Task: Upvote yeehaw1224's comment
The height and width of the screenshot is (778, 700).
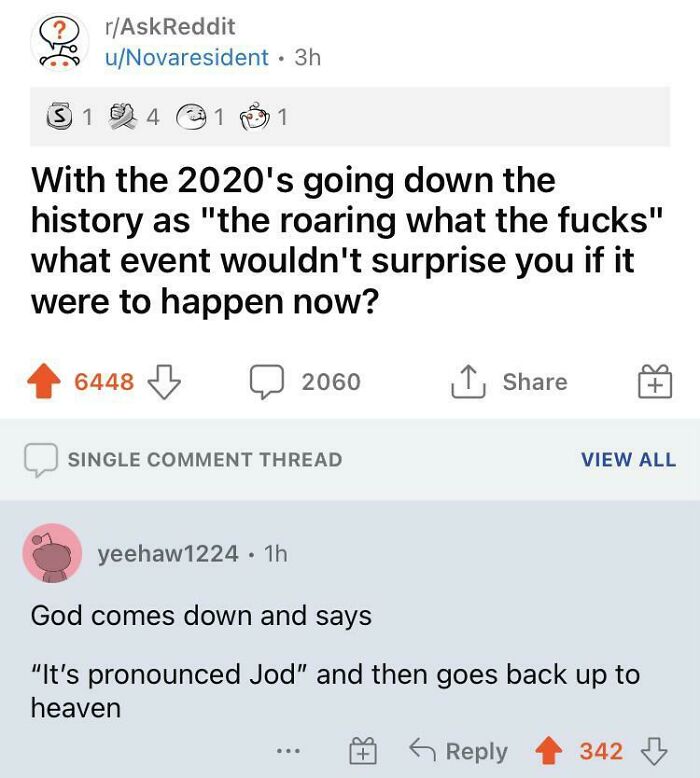Action: tap(551, 751)
